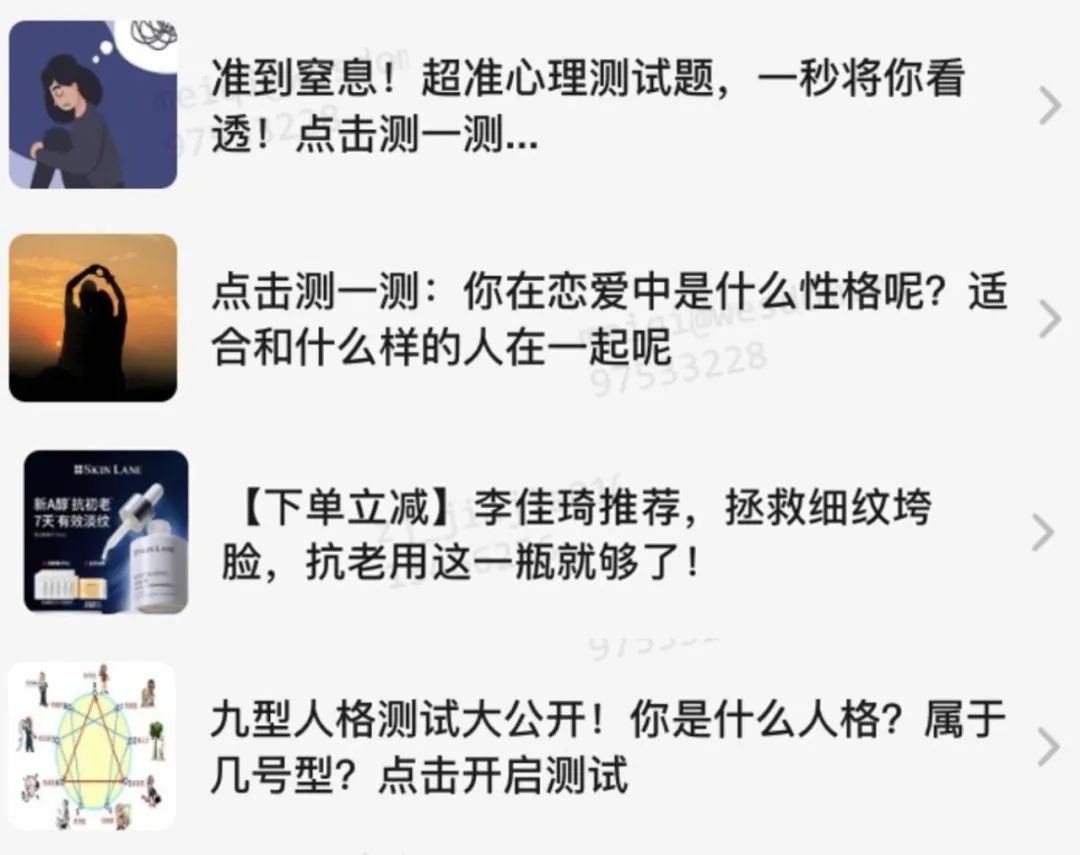Screen dimensions: 1080x855
Task: Open the love personality test 你在恋爱中是什么性格
Action: point(608,319)
